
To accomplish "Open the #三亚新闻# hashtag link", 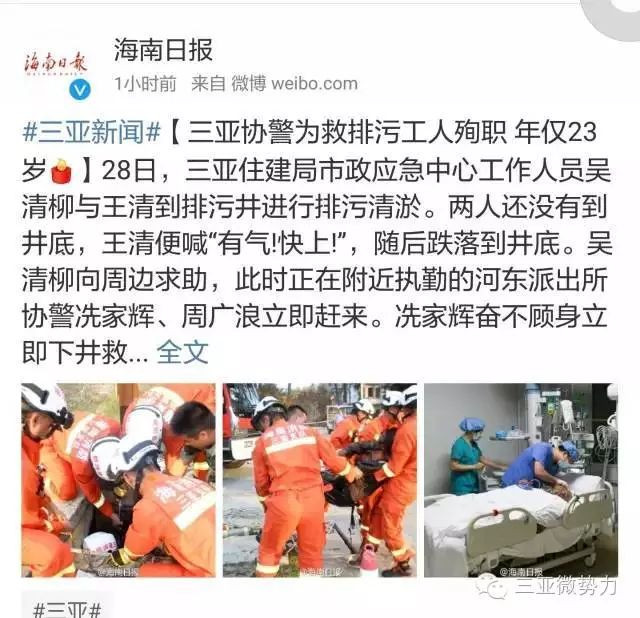I will pyautogui.click(x=92, y=132).
